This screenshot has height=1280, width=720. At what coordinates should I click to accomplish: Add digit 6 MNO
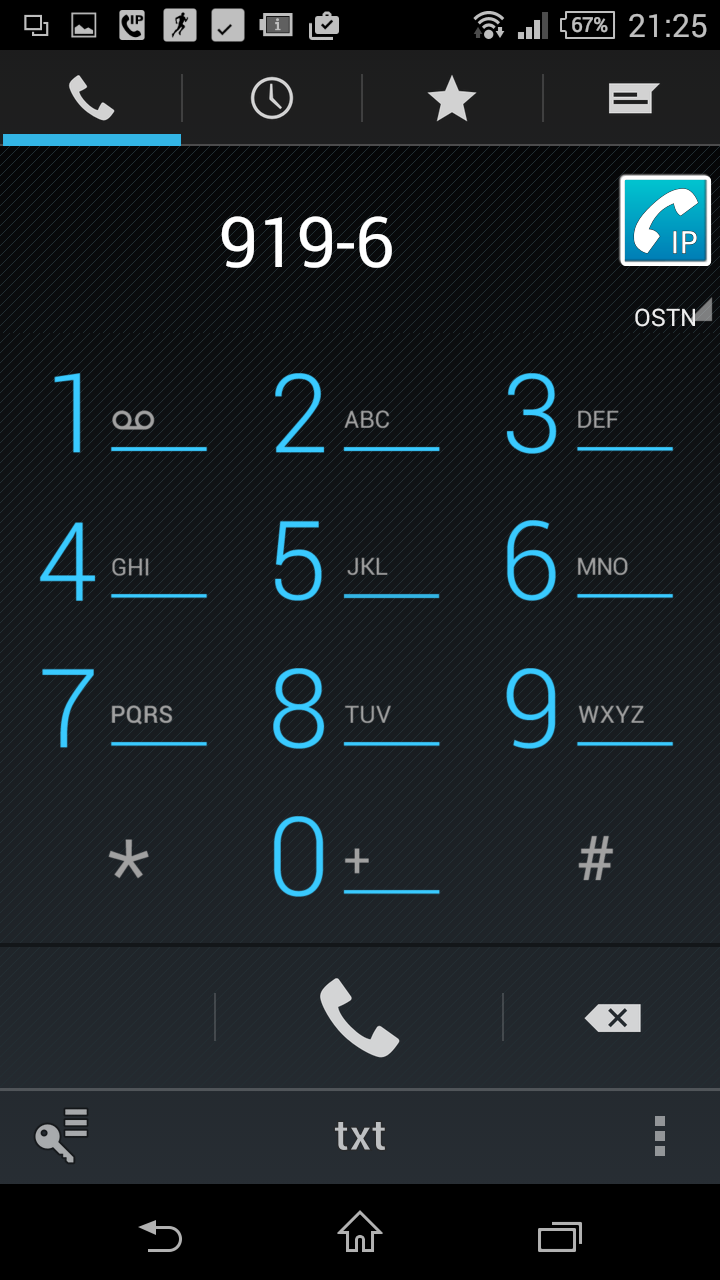592,561
